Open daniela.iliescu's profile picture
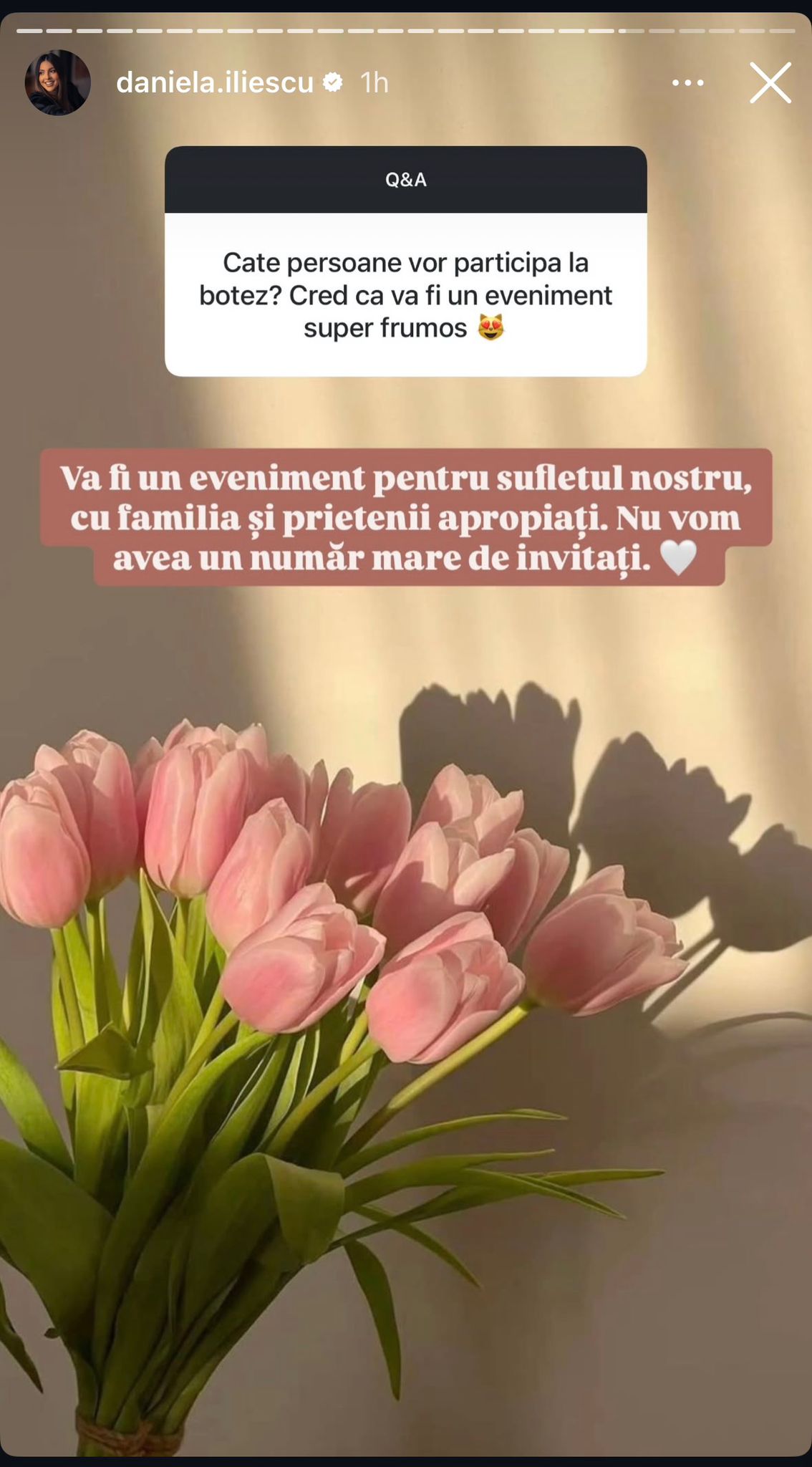The height and width of the screenshot is (1467, 812). (x=58, y=83)
